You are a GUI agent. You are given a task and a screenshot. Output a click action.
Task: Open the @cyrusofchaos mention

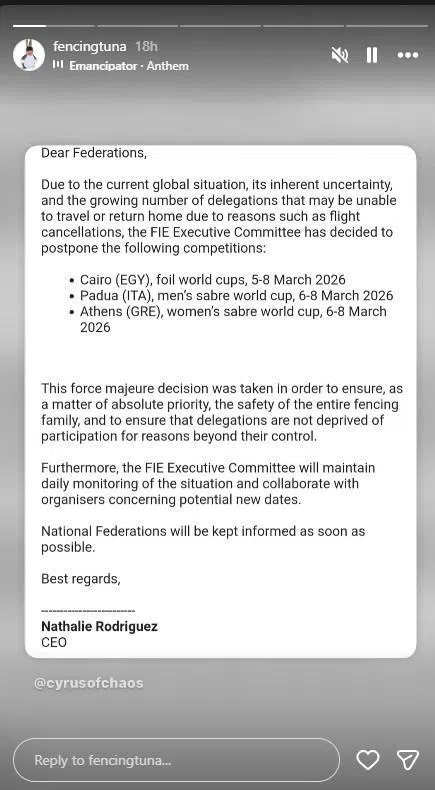point(89,683)
